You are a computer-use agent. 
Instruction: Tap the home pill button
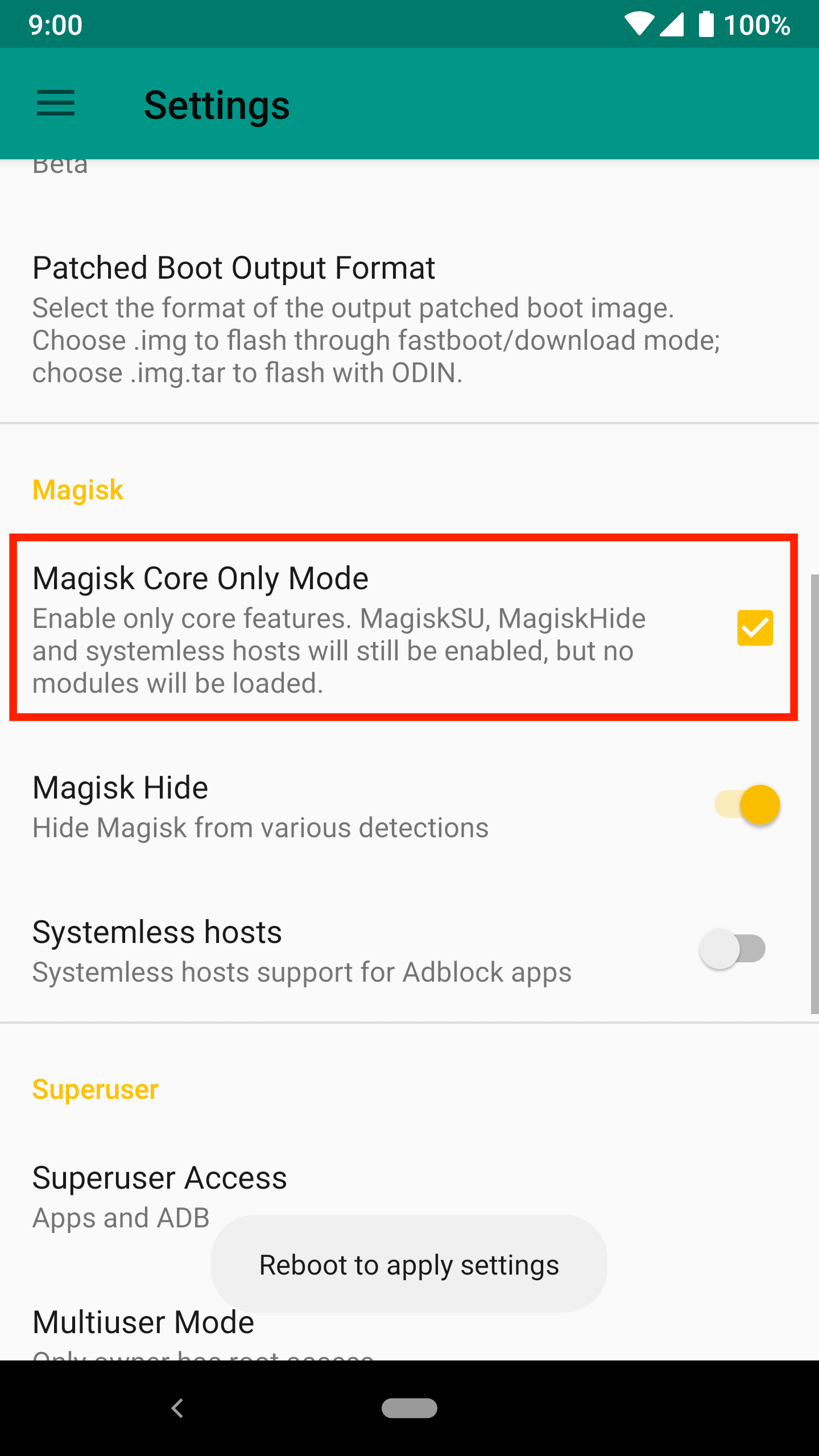[x=409, y=1408]
